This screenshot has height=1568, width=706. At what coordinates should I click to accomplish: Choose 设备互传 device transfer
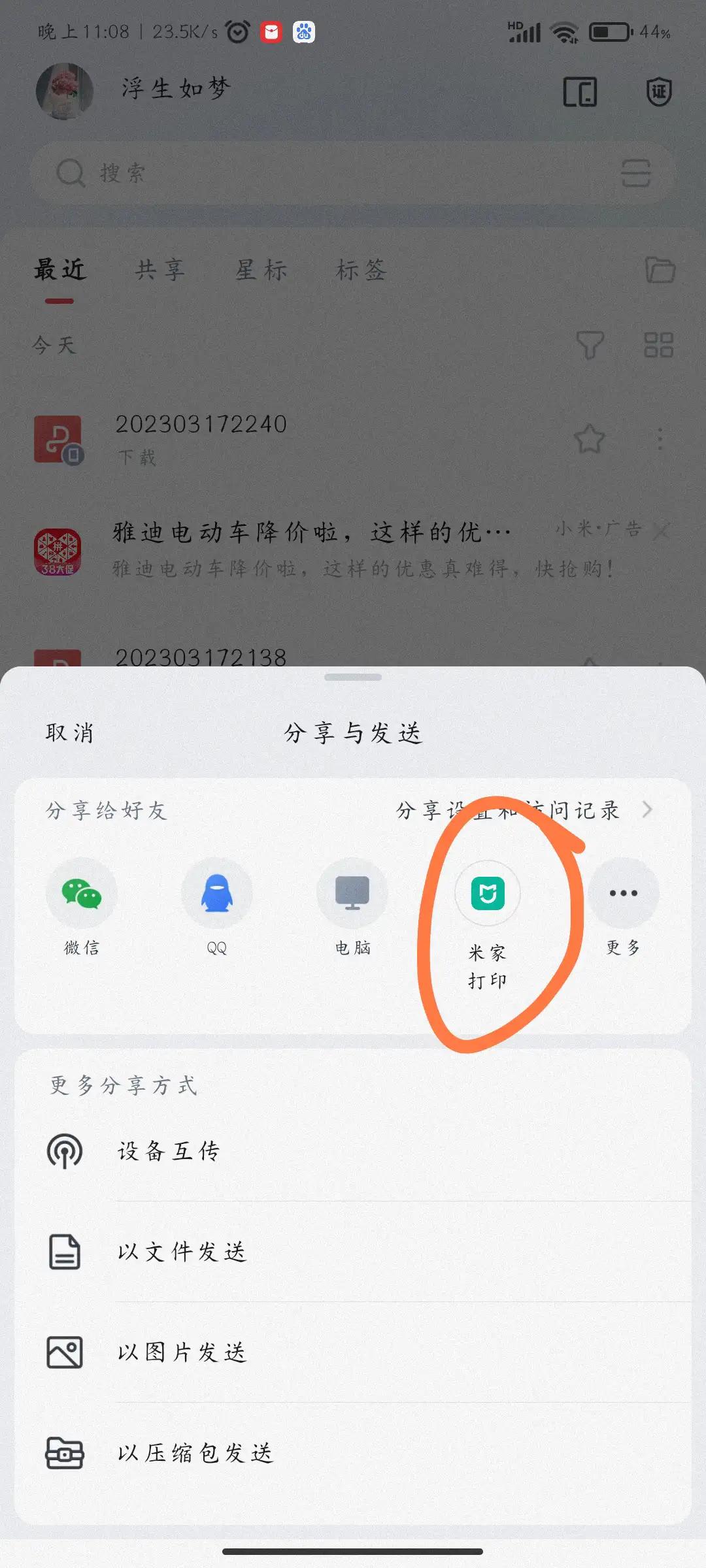coord(353,1151)
